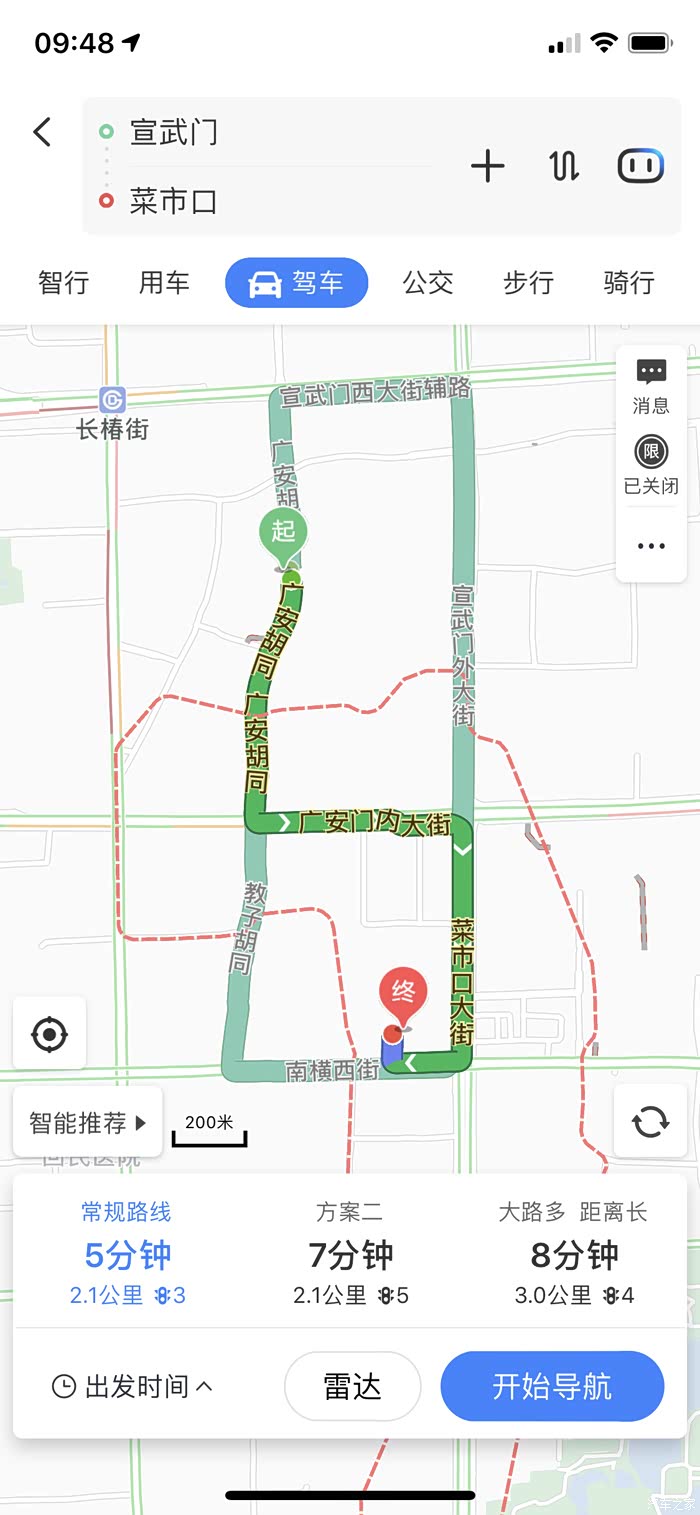
Task: Refresh the route results
Action: tap(650, 1121)
